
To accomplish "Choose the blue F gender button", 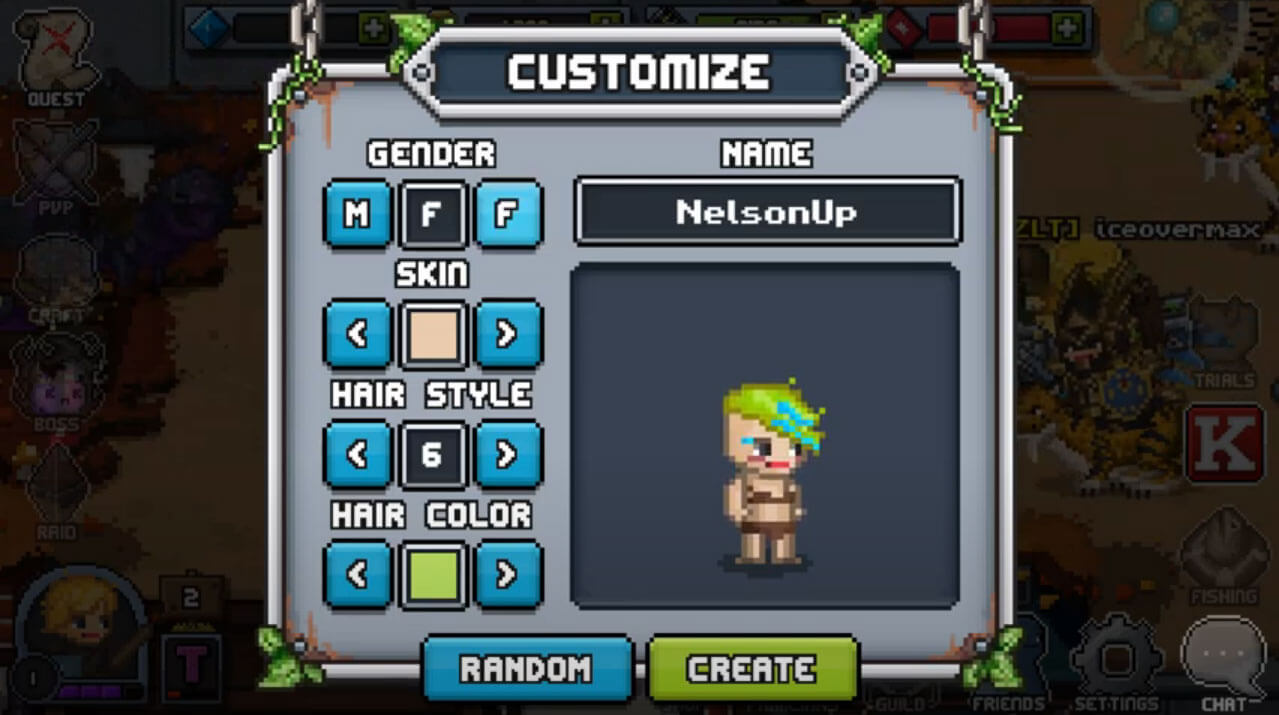I will coord(507,214).
